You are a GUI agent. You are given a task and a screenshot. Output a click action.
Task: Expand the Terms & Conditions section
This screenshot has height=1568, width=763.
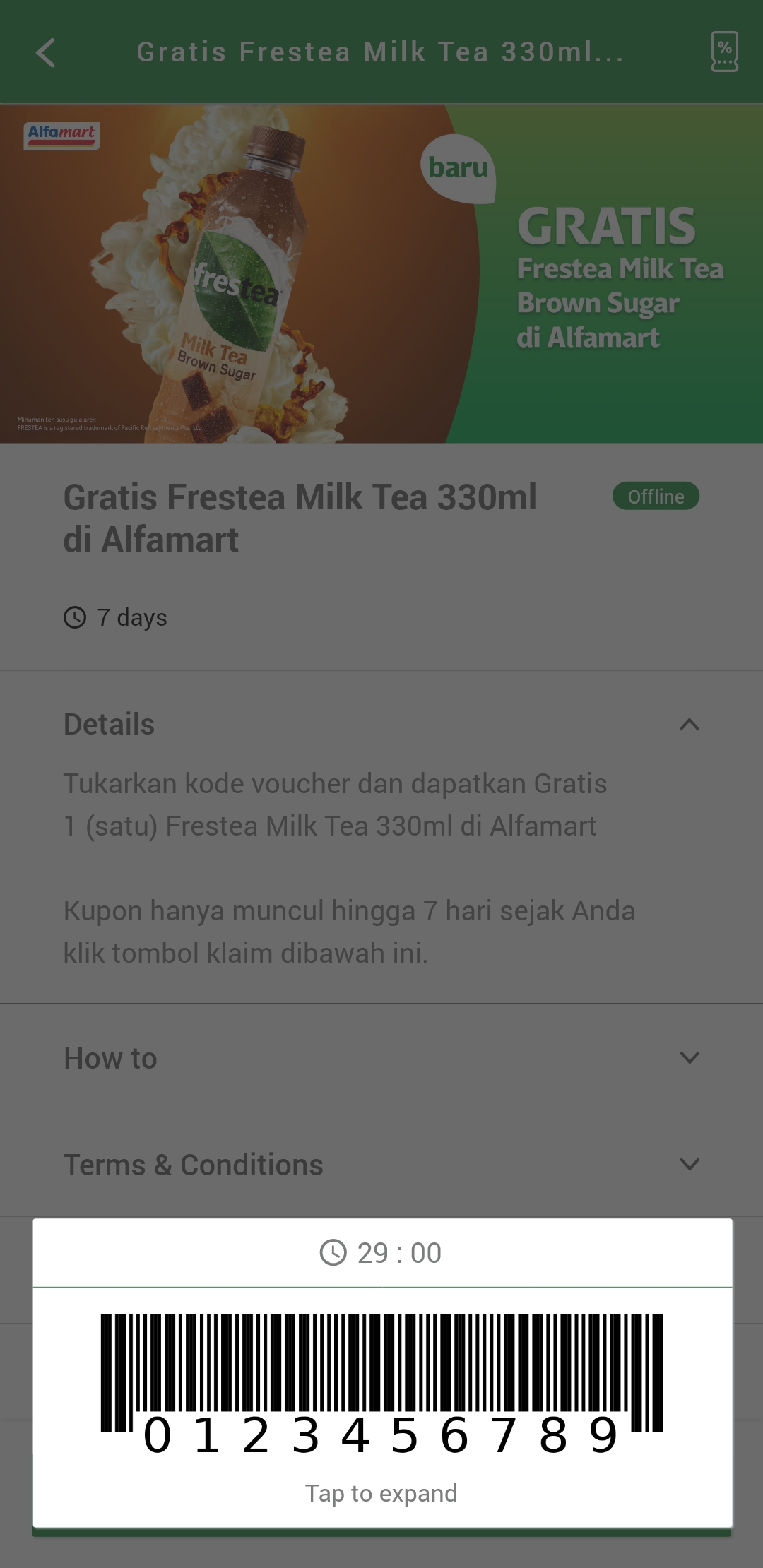click(x=689, y=1165)
